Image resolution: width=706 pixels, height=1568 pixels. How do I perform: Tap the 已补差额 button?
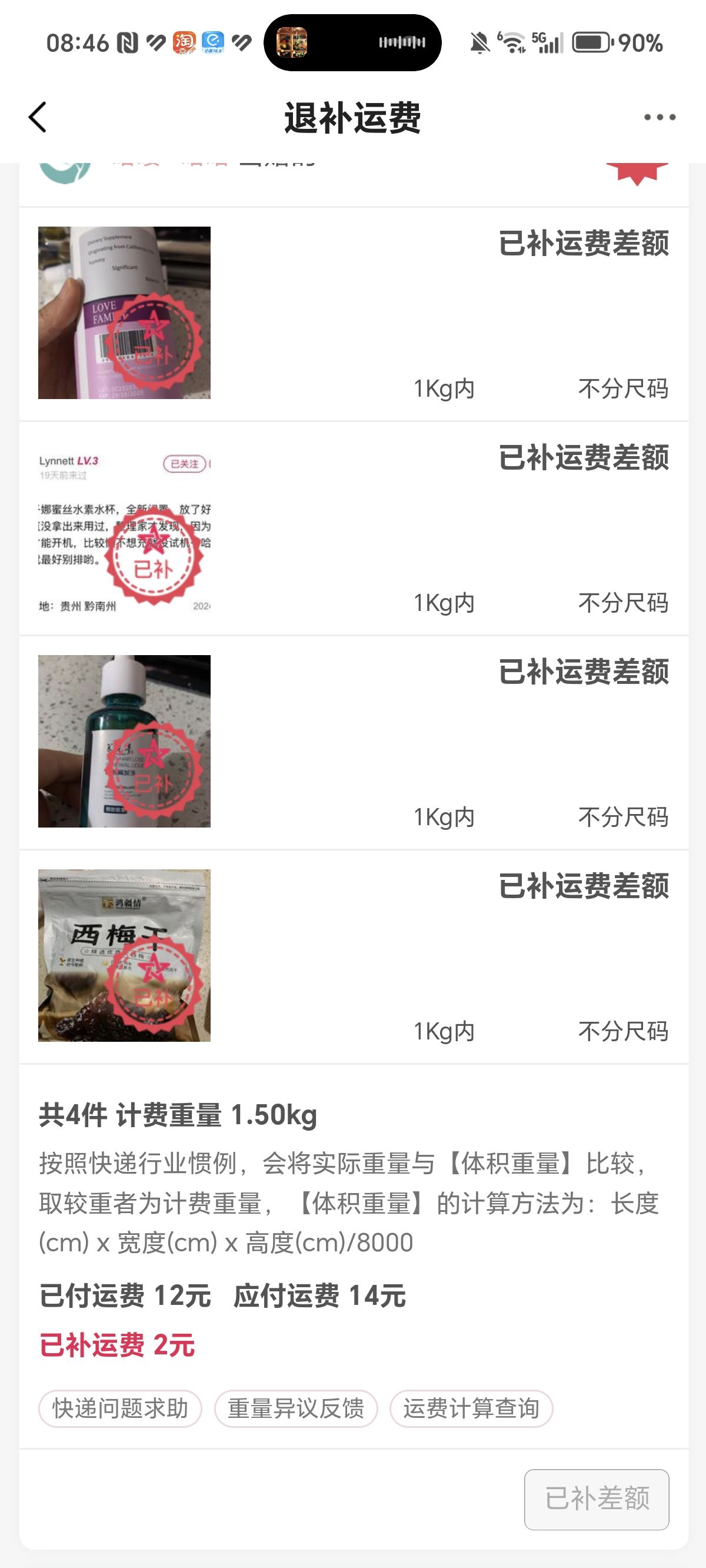(597, 1499)
